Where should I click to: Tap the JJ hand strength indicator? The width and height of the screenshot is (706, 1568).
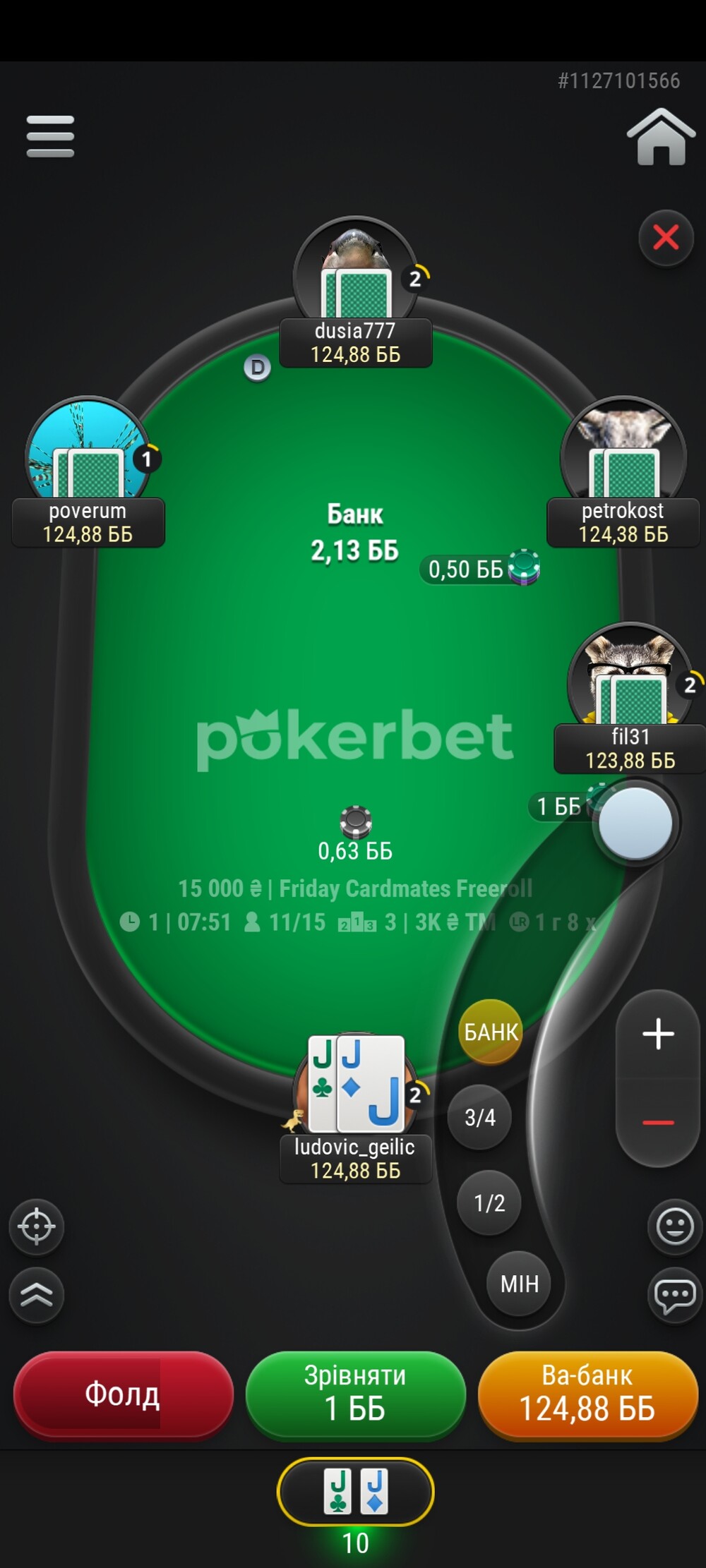pyautogui.click(x=355, y=1492)
